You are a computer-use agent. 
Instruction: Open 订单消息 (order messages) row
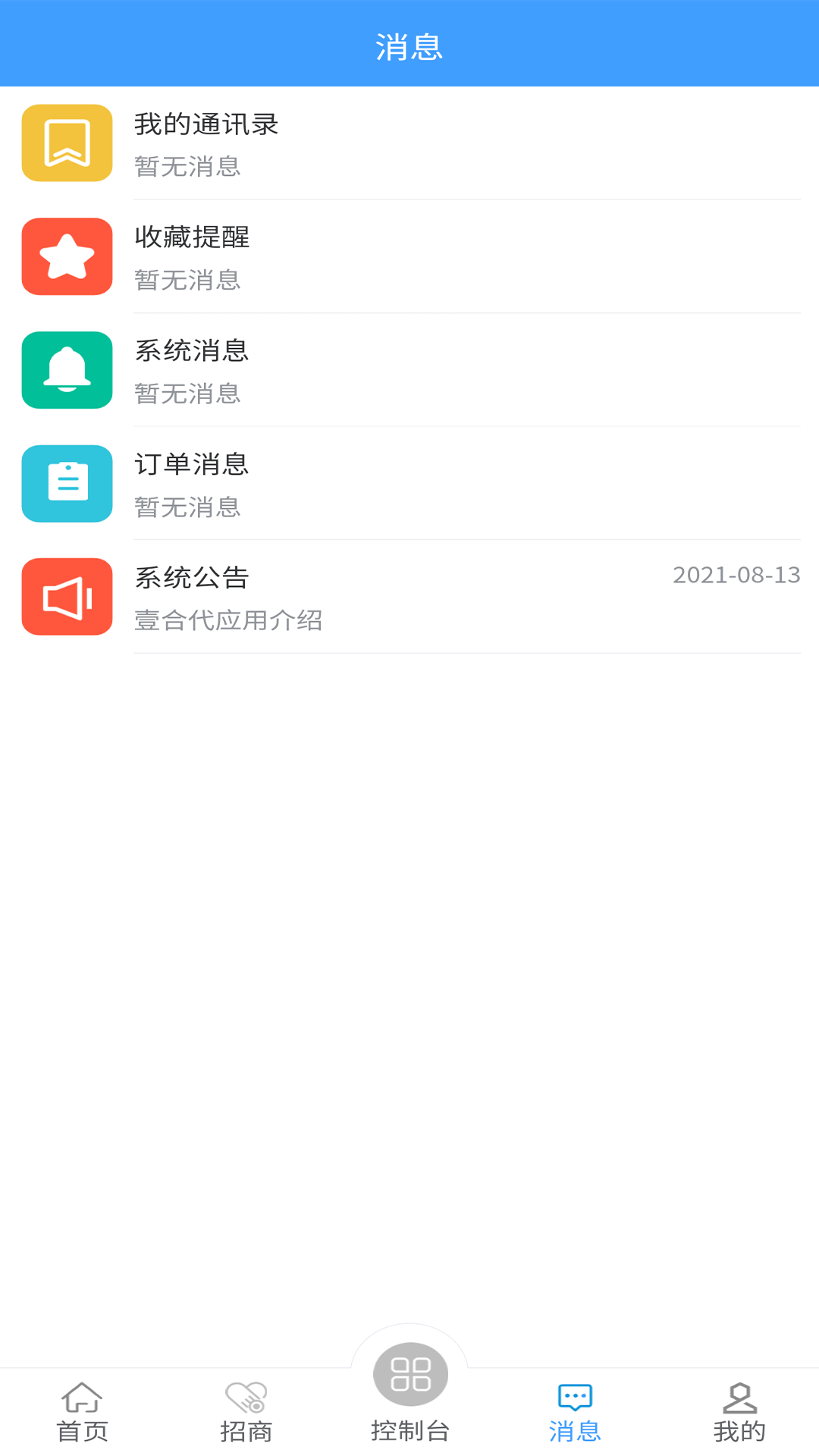coord(409,484)
